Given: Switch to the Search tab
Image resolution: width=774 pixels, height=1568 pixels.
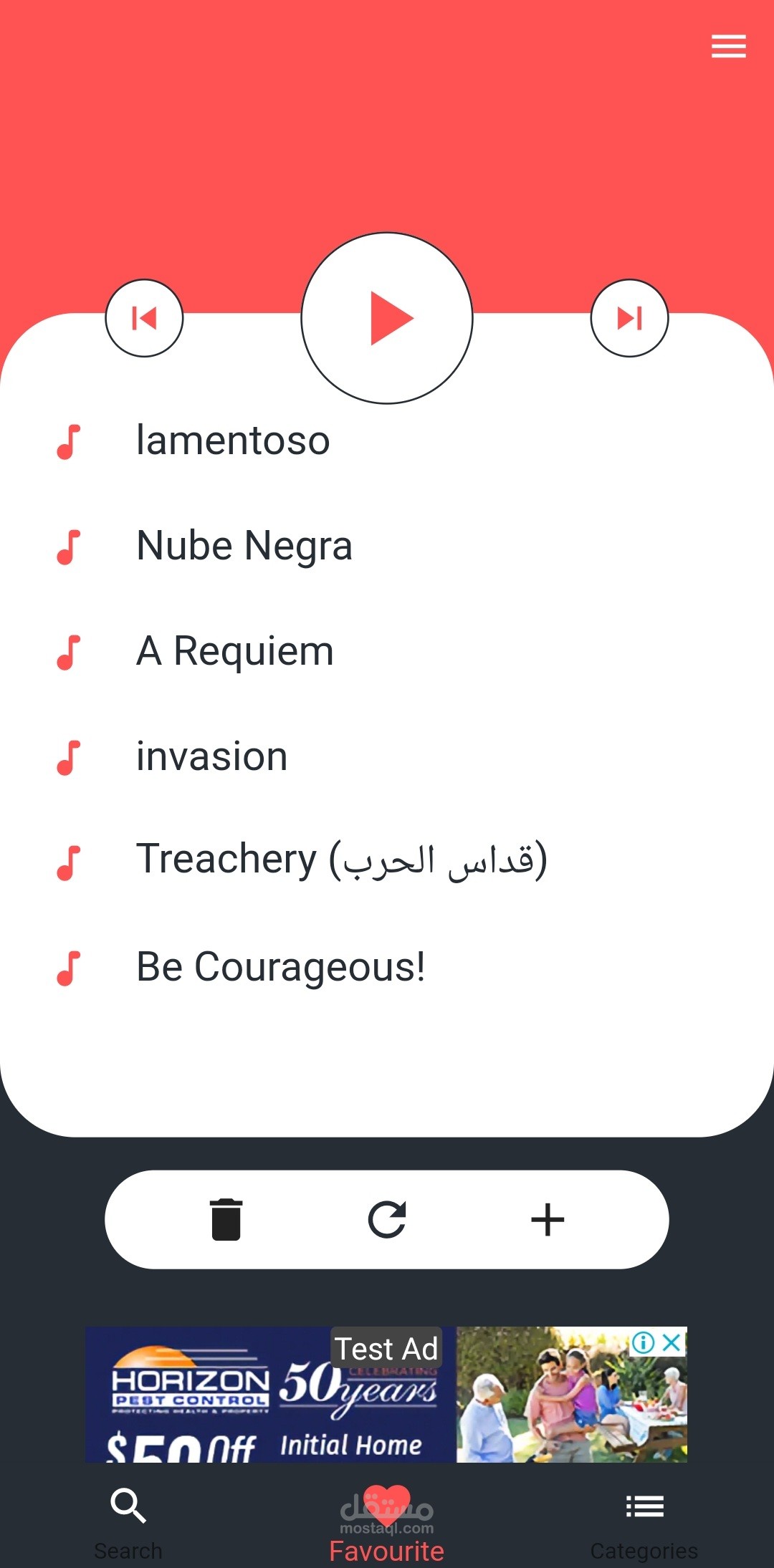Looking at the screenshot, I should pos(128,1519).
